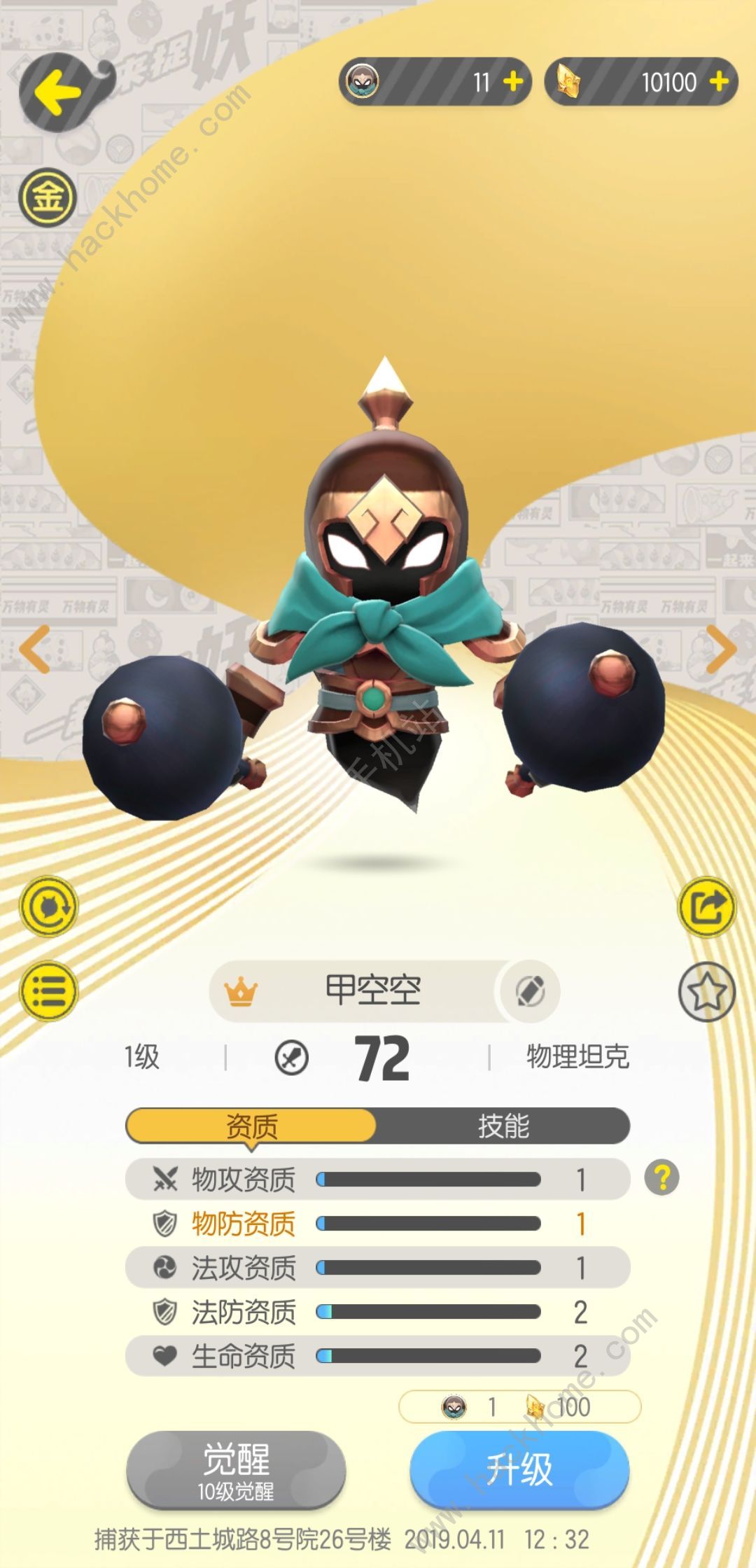Image resolution: width=756 pixels, height=1568 pixels.
Task: Add more of the 11 spirit items
Action: 513,82
